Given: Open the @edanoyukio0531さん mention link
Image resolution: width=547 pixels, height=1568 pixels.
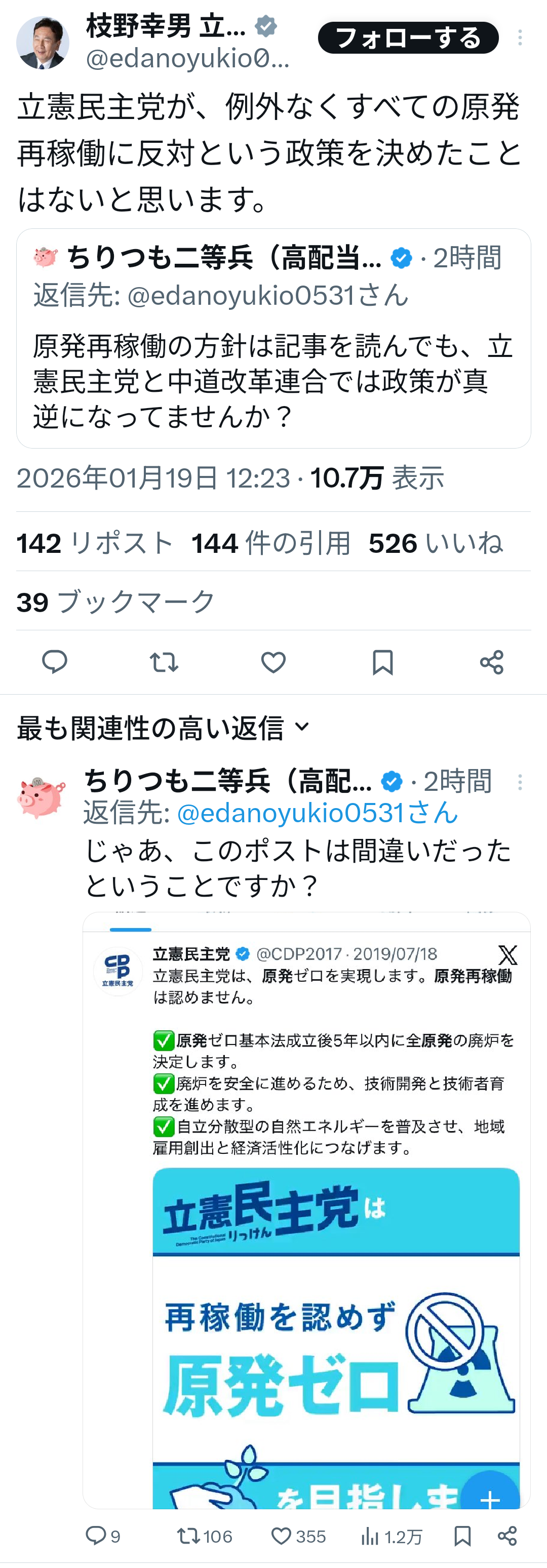Looking at the screenshot, I should tap(317, 813).
